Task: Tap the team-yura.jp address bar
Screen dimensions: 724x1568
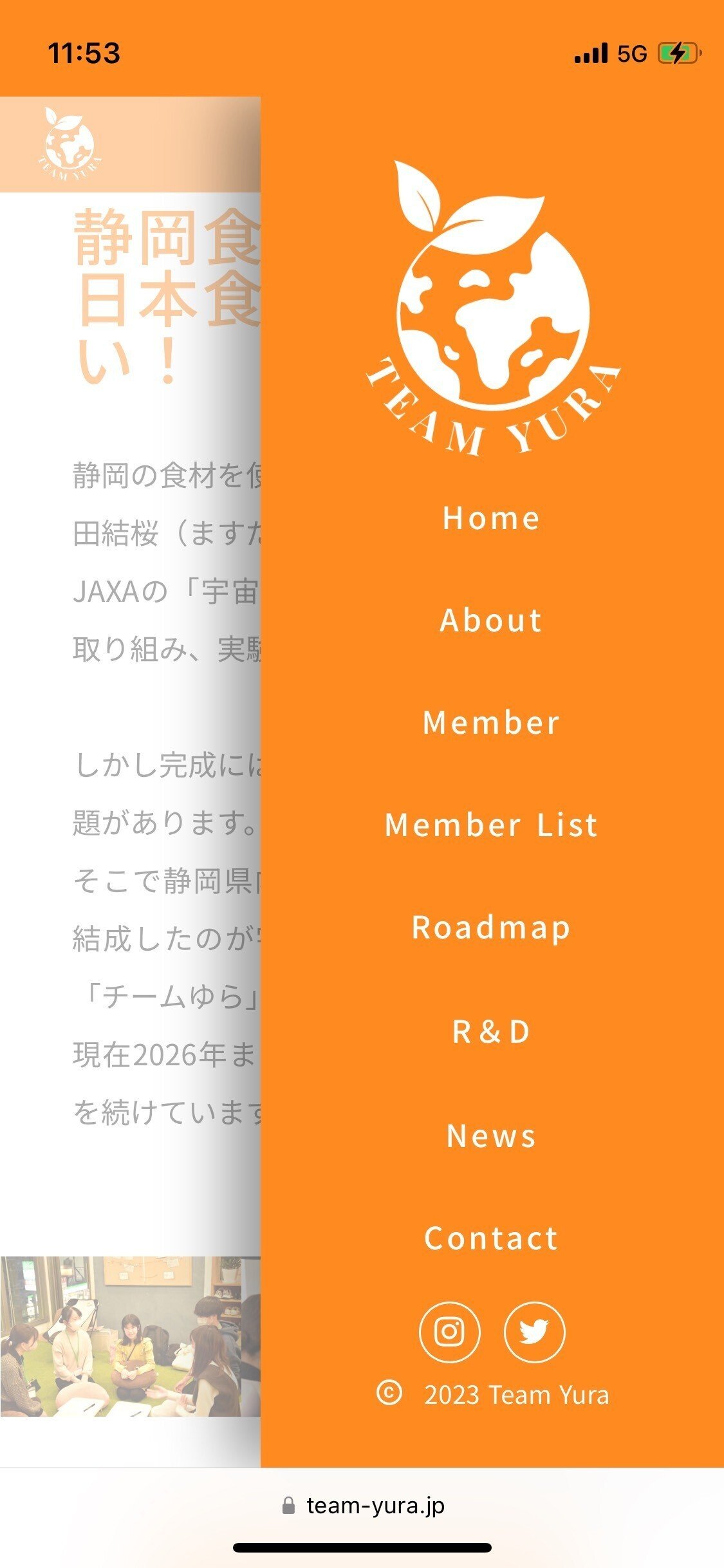Action: click(x=362, y=1506)
